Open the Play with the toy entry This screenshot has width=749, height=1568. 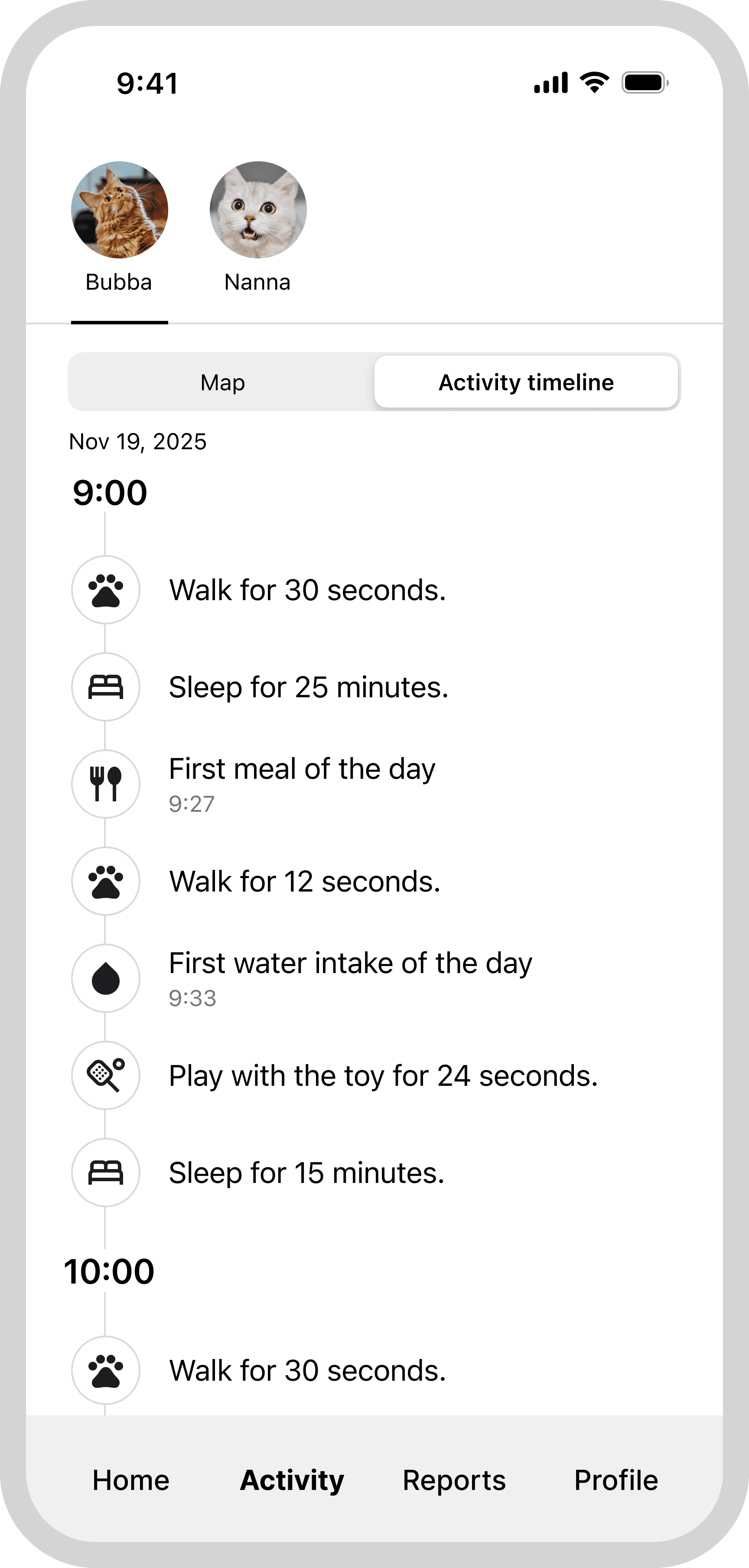coord(374,1075)
